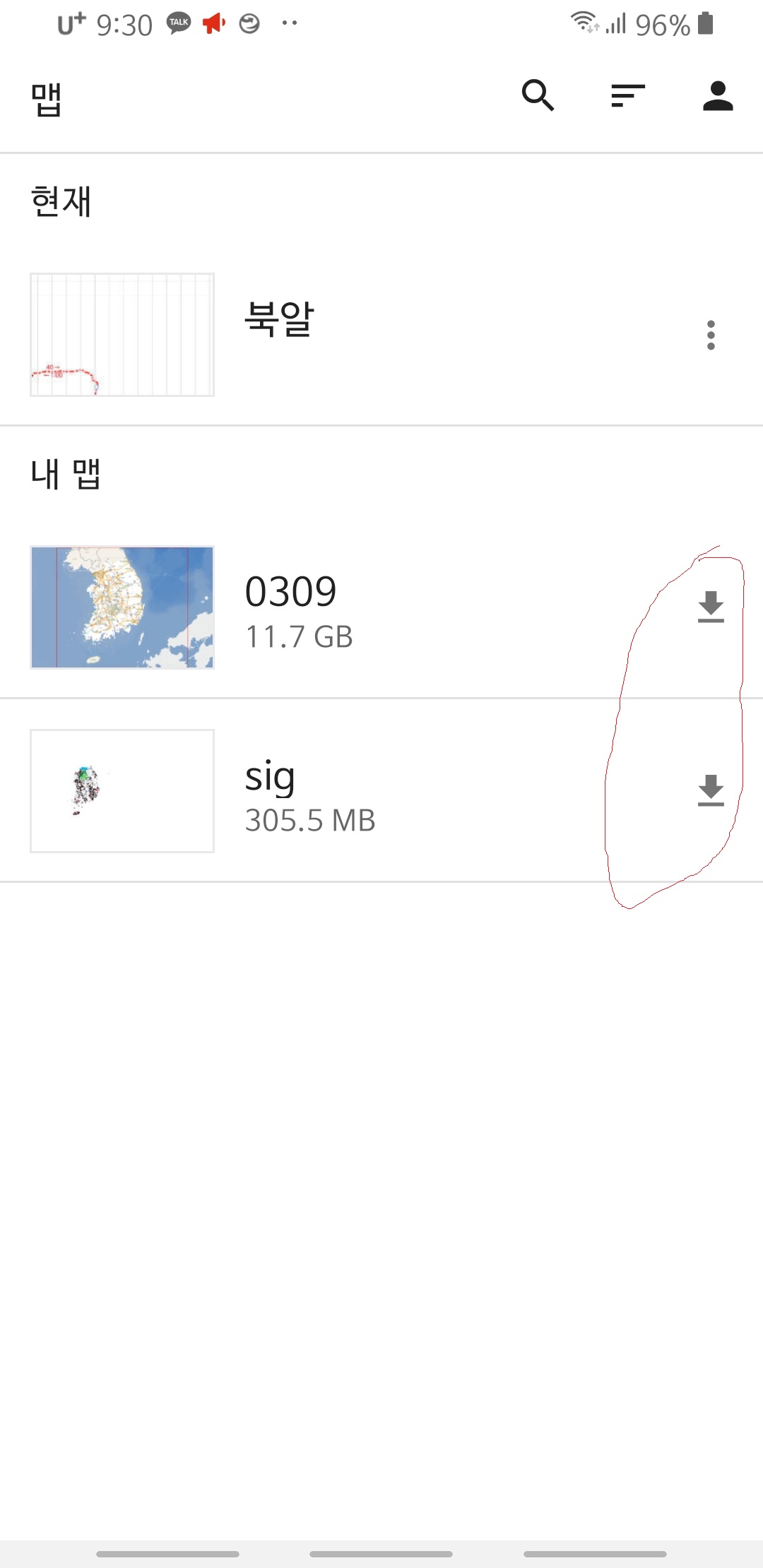Download the sig map
Image resolution: width=763 pixels, height=1568 pixels.
(x=711, y=790)
